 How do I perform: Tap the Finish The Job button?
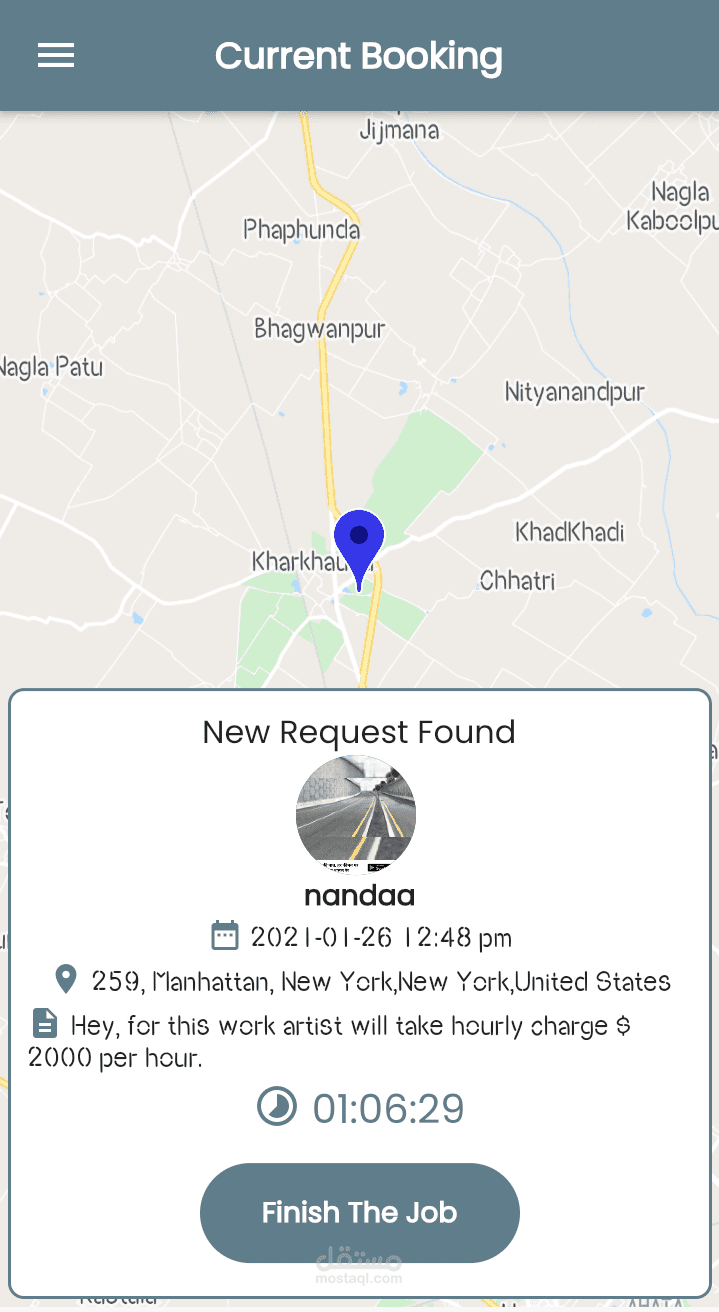coord(360,1212)
